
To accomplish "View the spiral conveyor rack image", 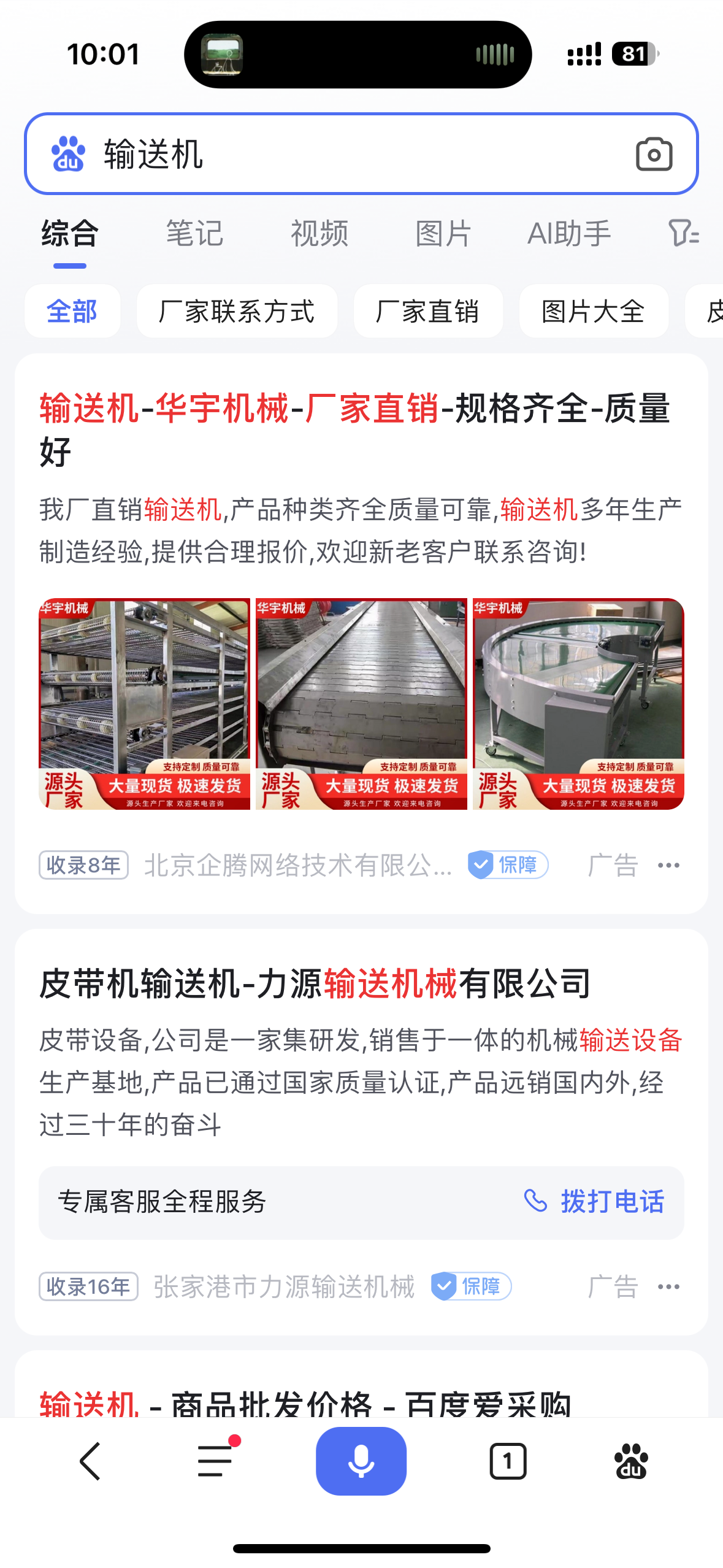I will (145, 704).
